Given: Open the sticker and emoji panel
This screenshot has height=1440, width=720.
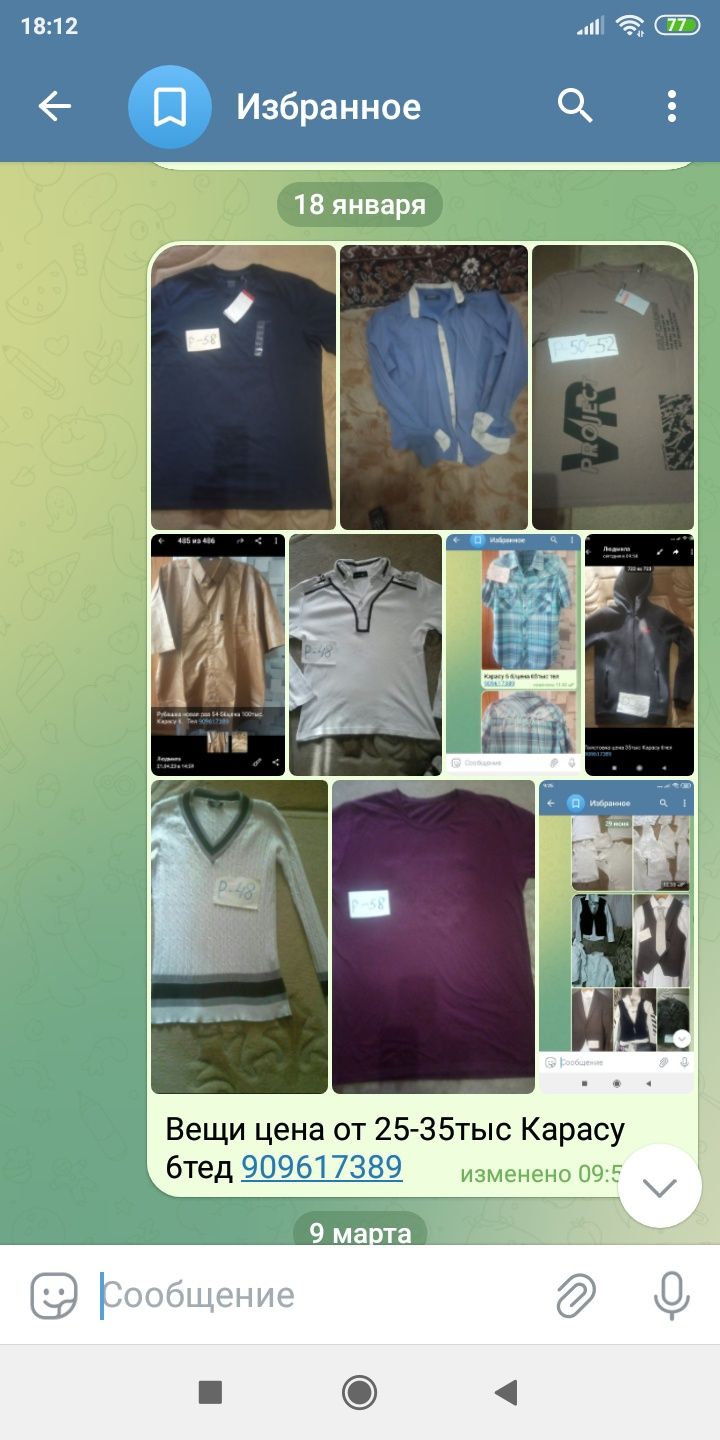Looking at the screenshot, I should [x=54, y=1295].
